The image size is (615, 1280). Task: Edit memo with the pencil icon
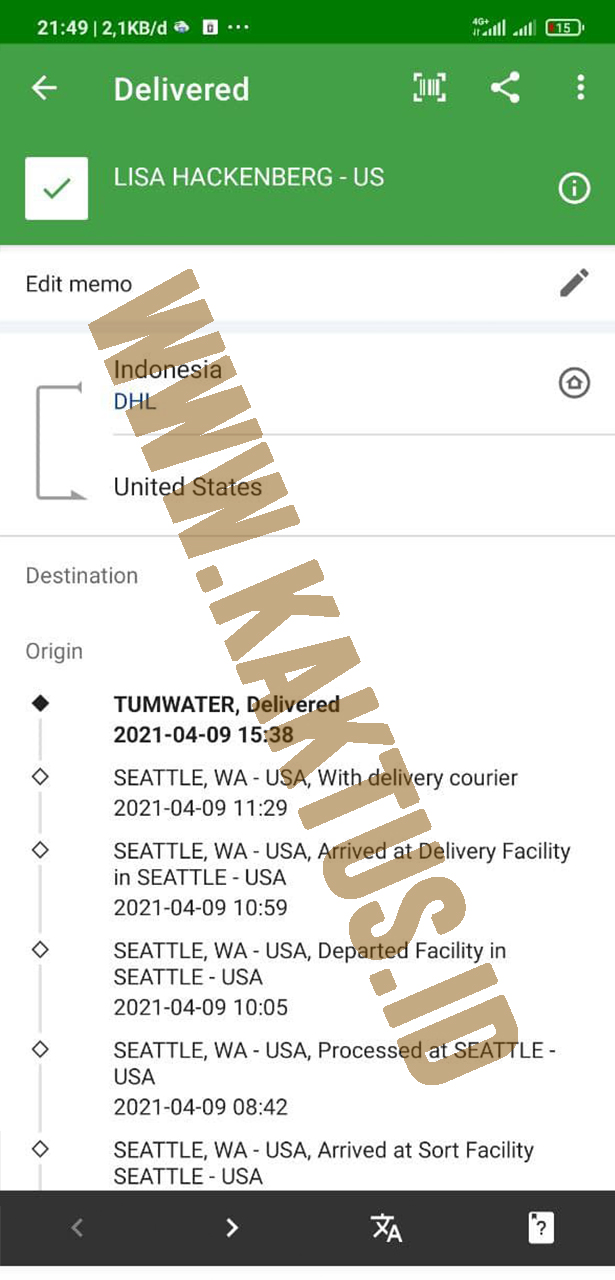574,283
